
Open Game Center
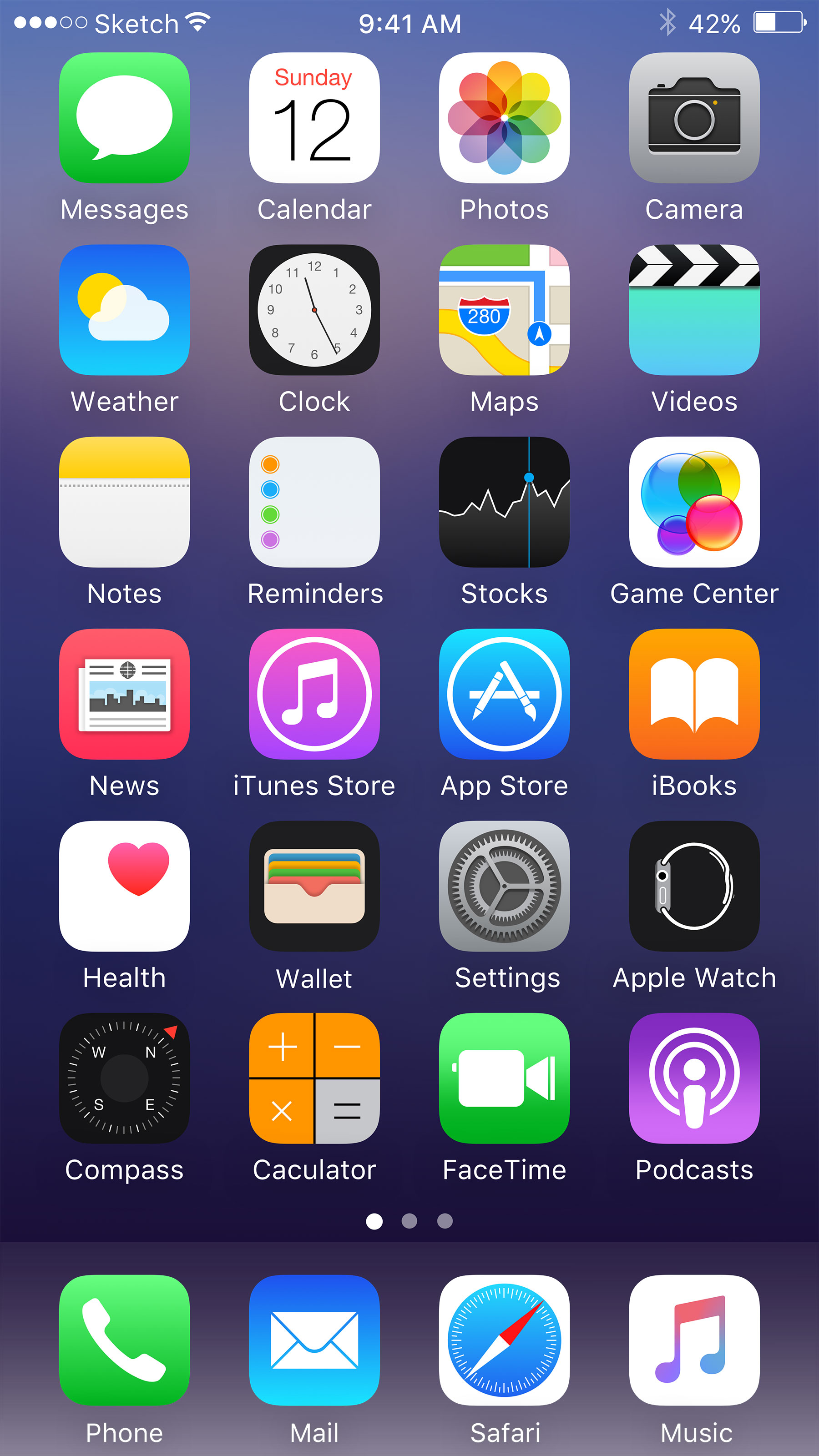click(x=694, y=503)
